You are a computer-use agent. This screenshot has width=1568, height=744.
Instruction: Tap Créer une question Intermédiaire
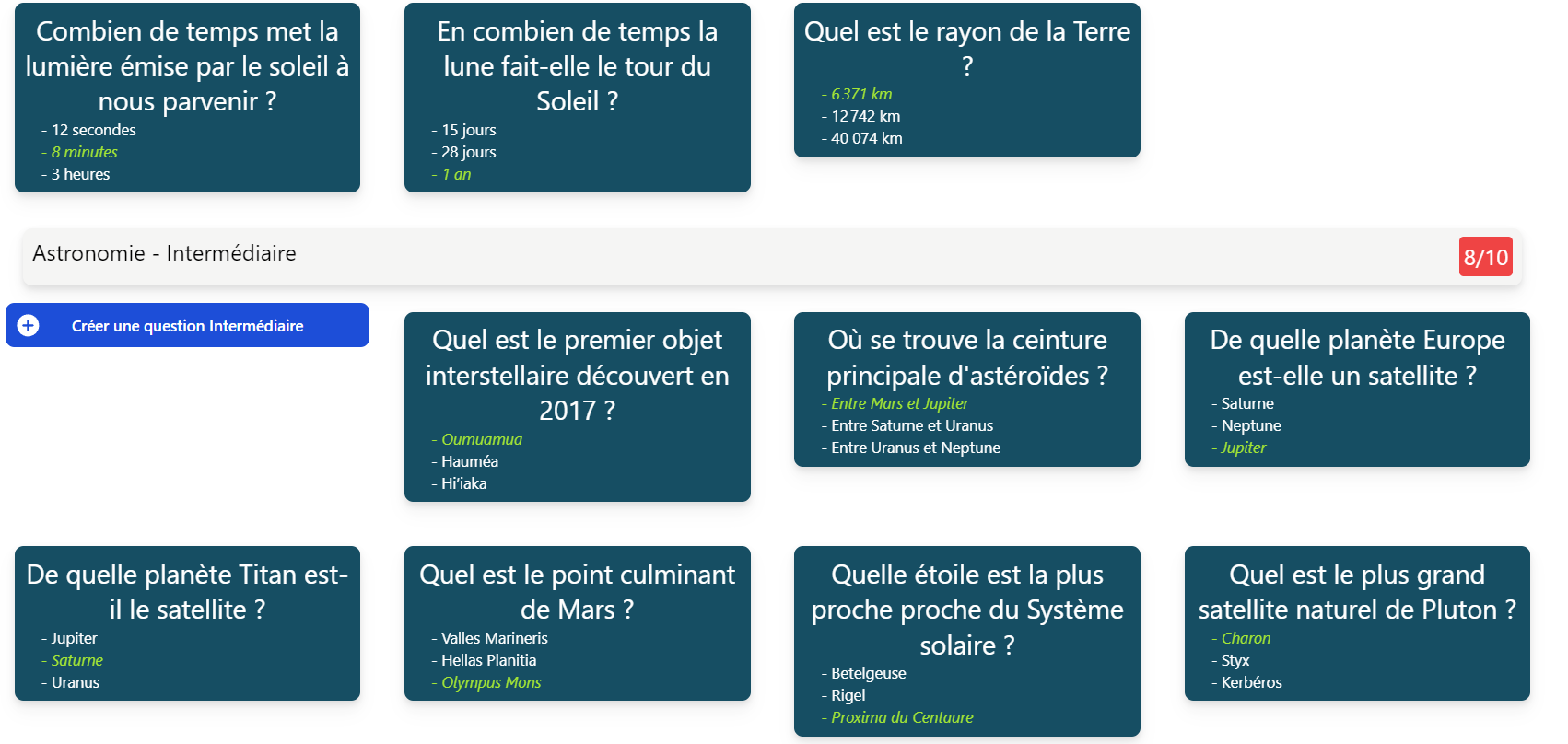click(x=187, y=326)
